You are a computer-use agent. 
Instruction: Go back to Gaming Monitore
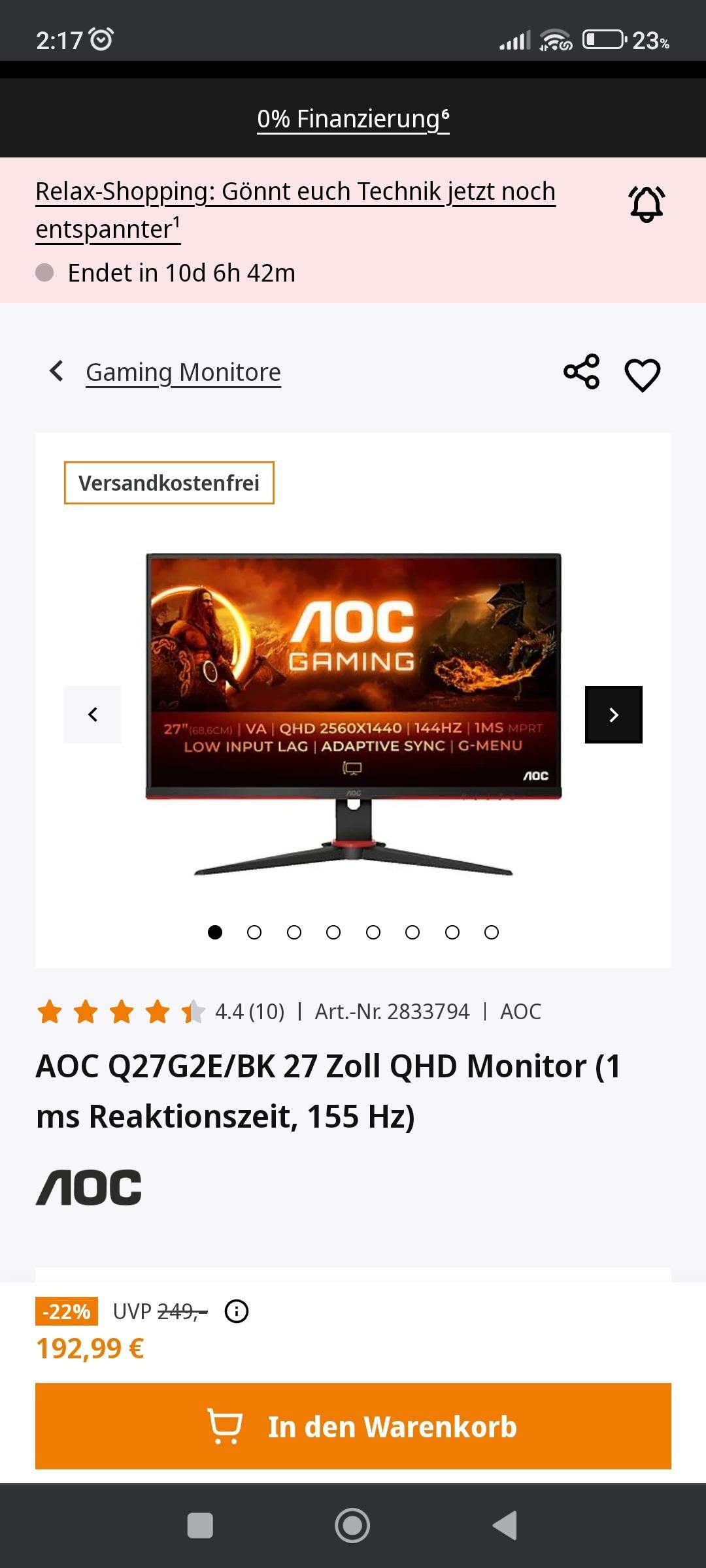[x=183, y=372]
